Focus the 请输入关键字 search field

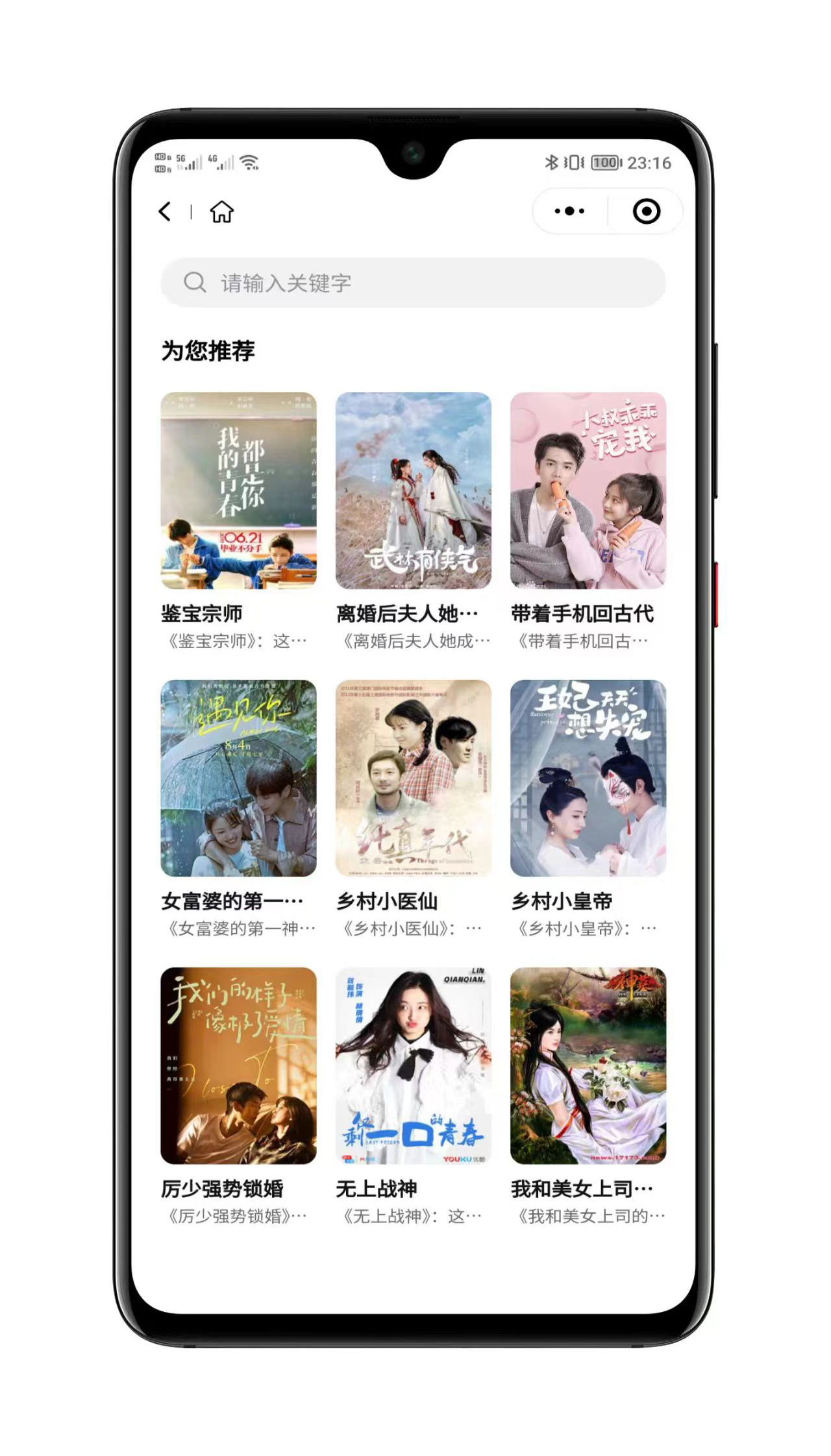tap(413, 283)
